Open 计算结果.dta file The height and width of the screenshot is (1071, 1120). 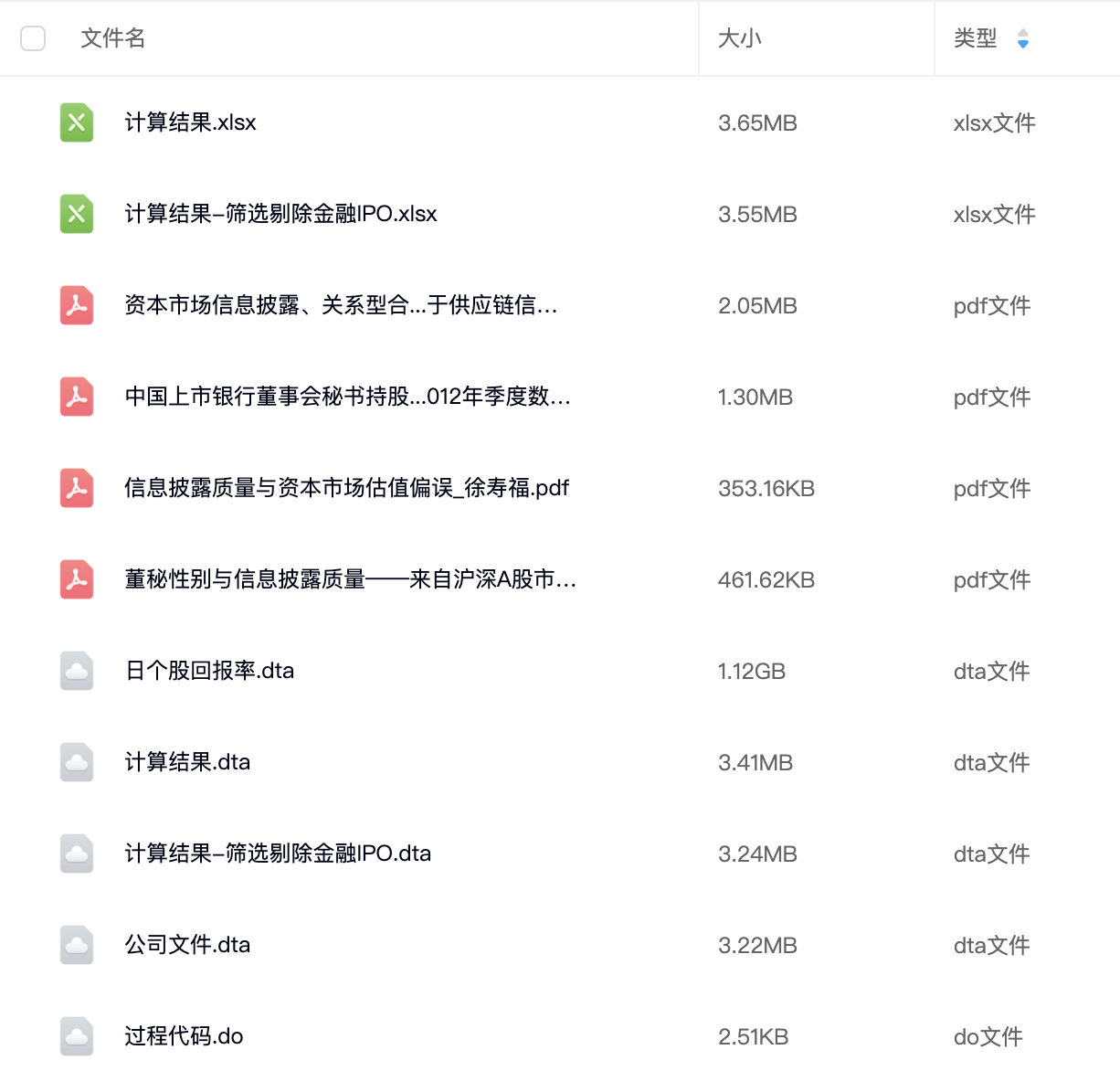[187, 762]
